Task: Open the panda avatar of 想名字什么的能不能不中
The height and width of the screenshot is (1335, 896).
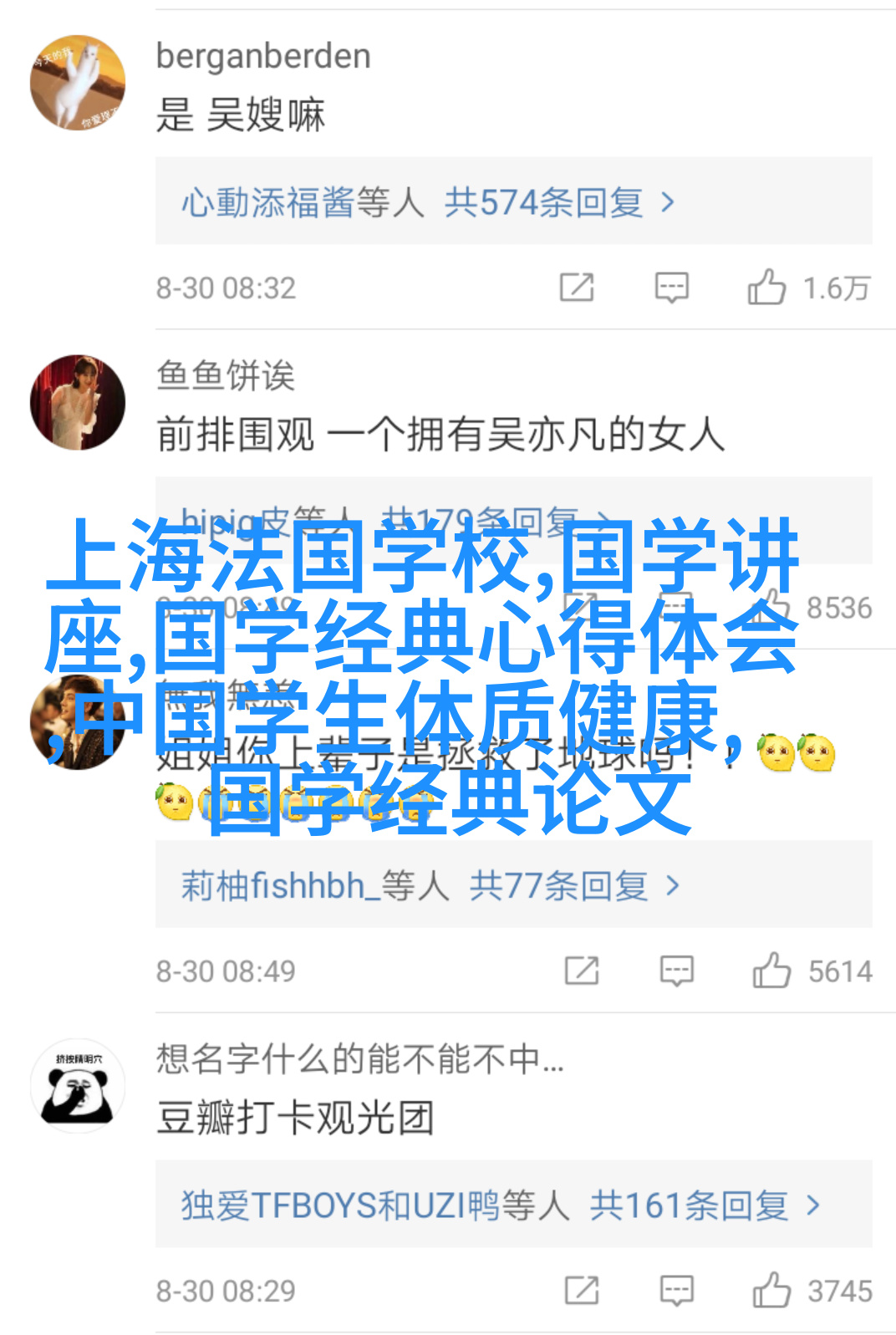Action: pos(78,1087)
